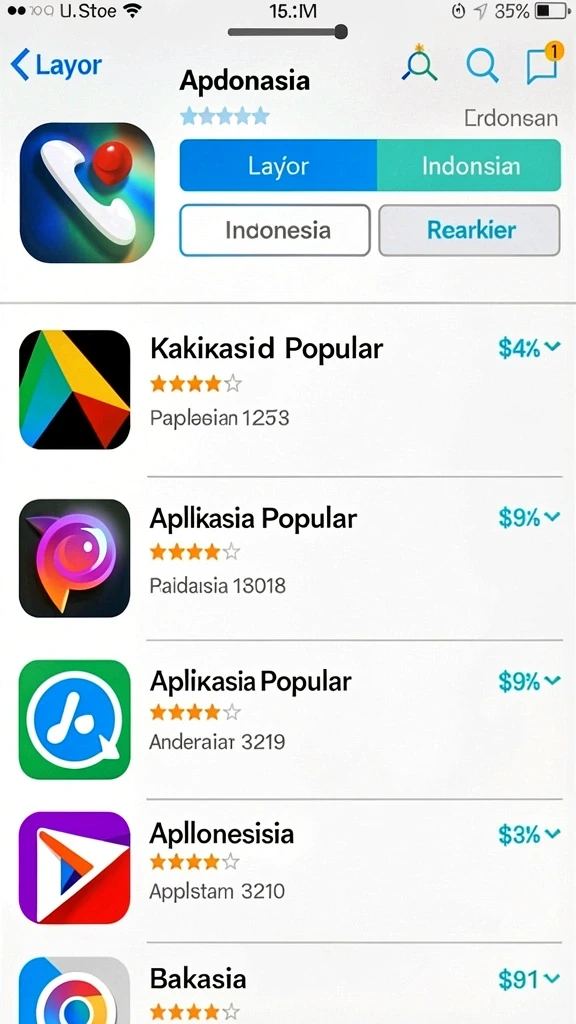Switch to the Layor segment
576x1024 pixels.
pyautogui.click(x=278, y=165)
